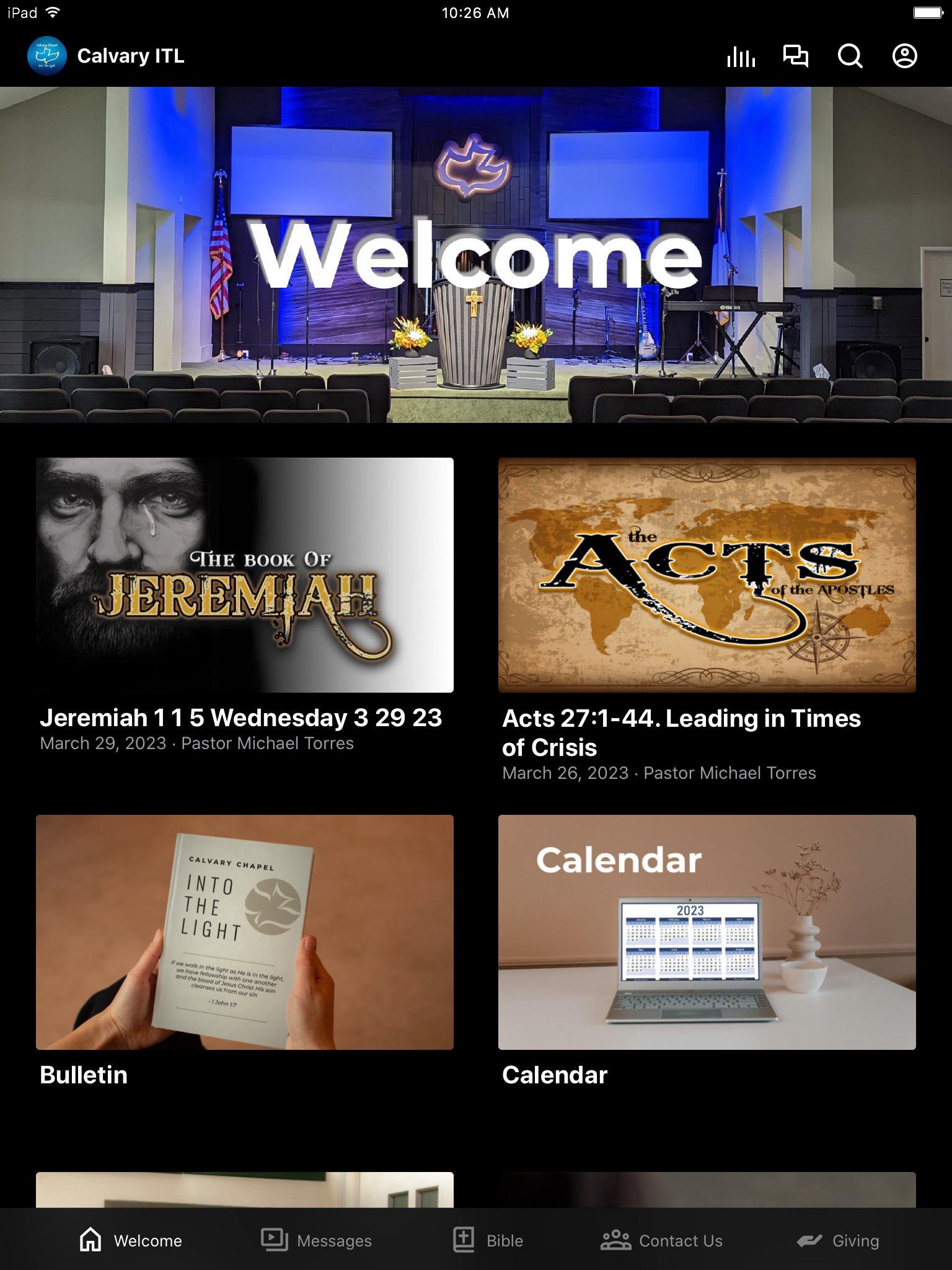
Task: Open the Calendar card
Action: 707,932
